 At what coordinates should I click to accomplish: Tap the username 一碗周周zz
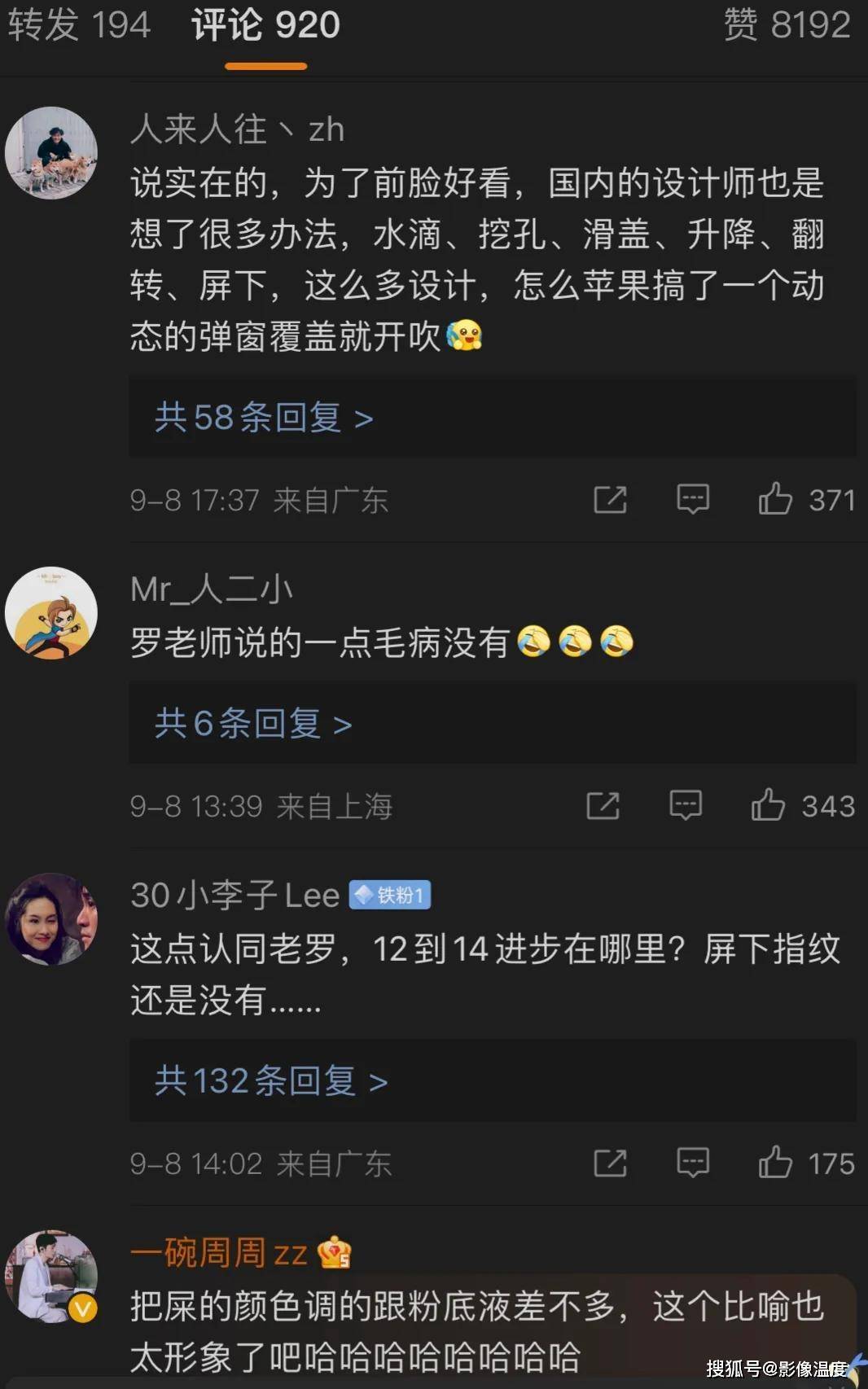(x=218, y=1253)
